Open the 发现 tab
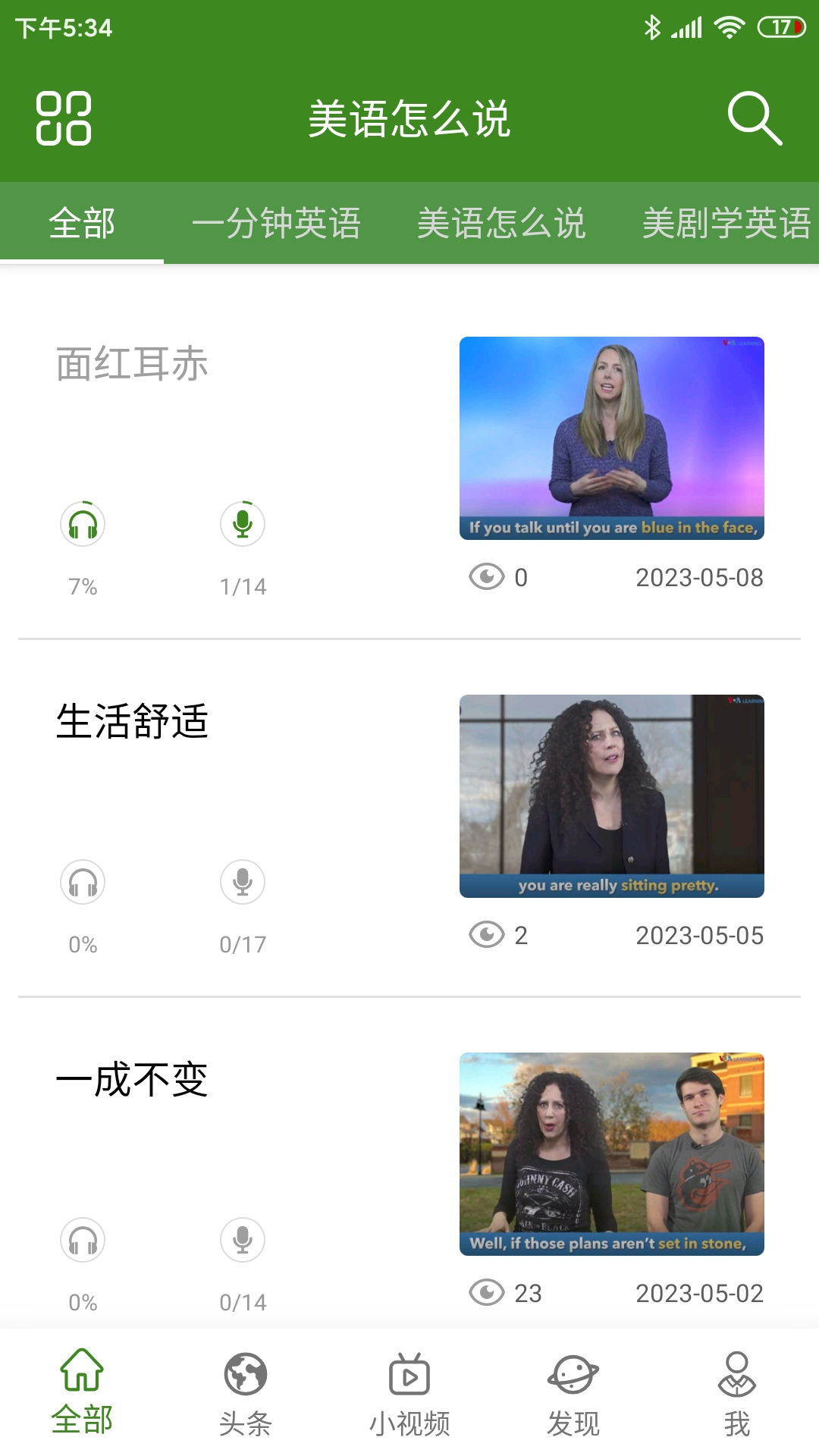 (x=573, y=1392)
